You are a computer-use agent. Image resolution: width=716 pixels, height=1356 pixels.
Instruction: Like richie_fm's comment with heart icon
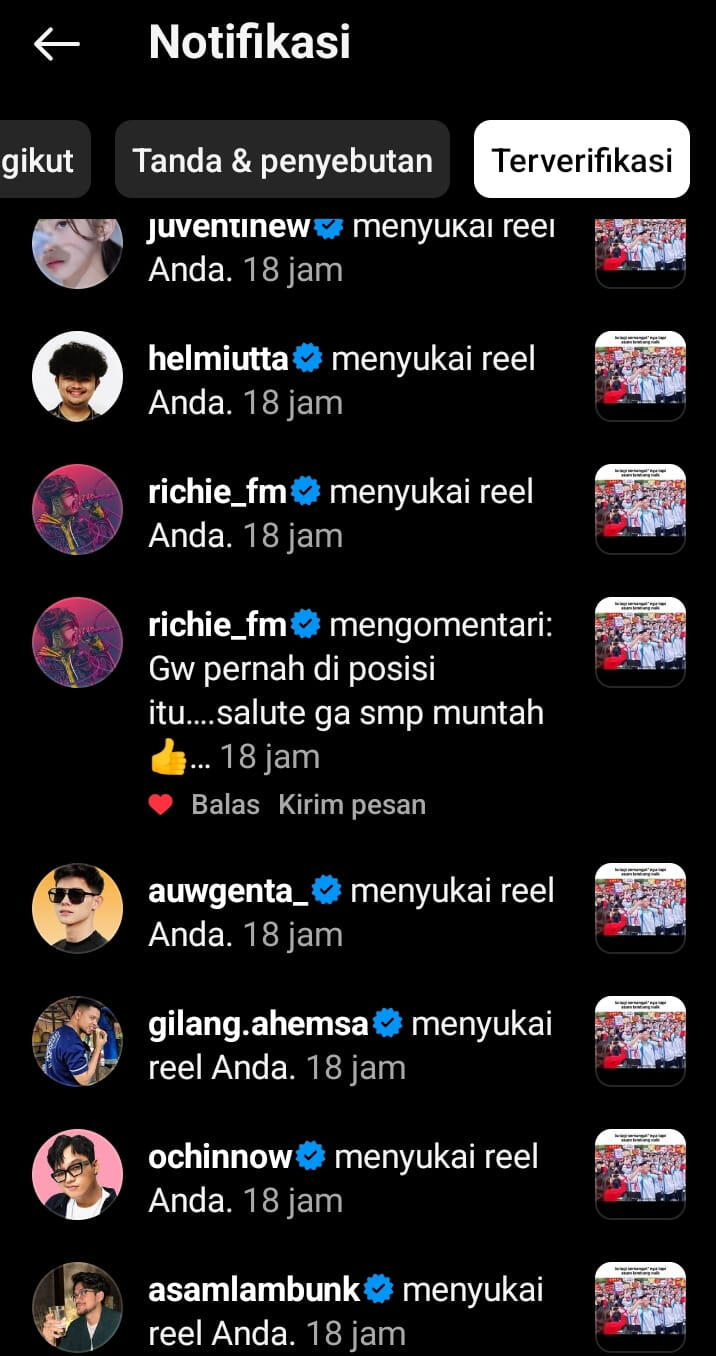point(161,805)
